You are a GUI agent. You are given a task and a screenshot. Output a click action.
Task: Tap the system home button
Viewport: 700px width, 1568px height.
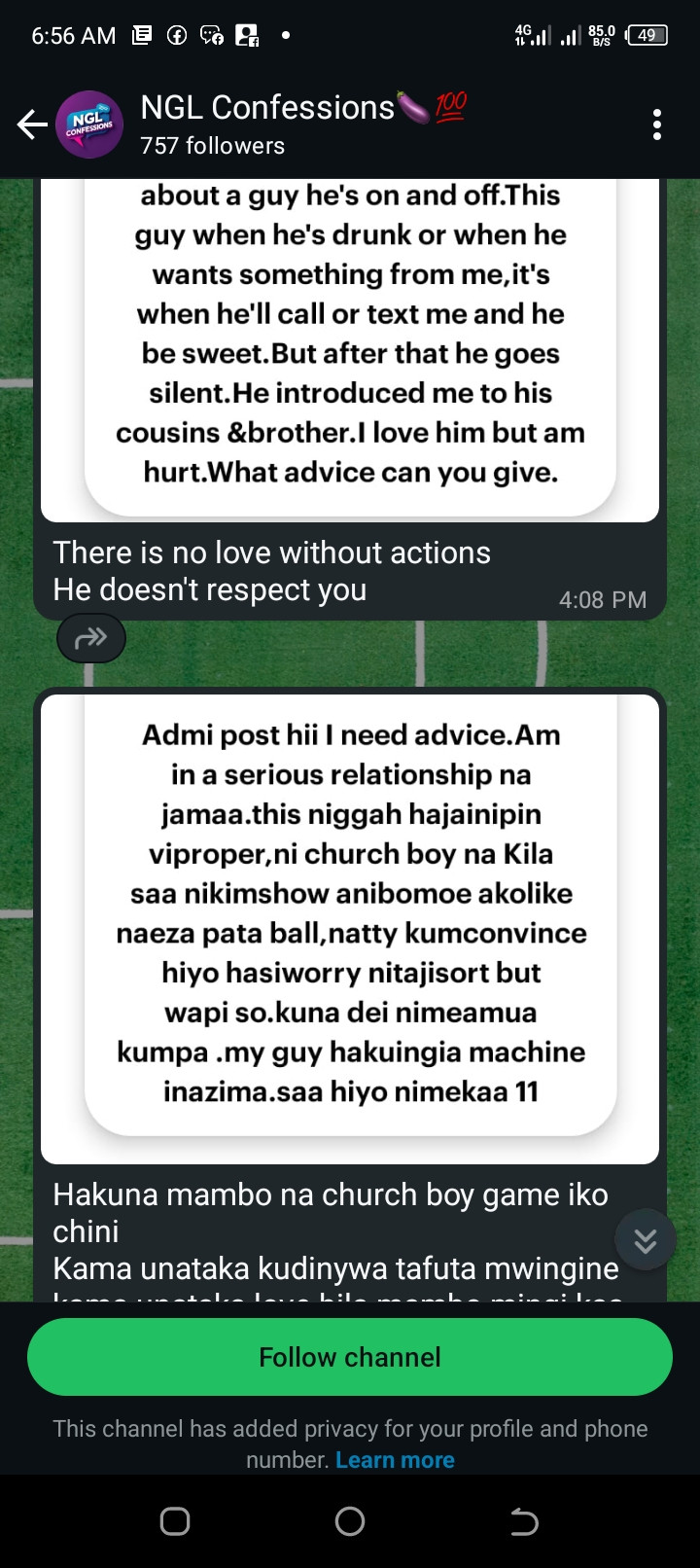coord(350,1521)
